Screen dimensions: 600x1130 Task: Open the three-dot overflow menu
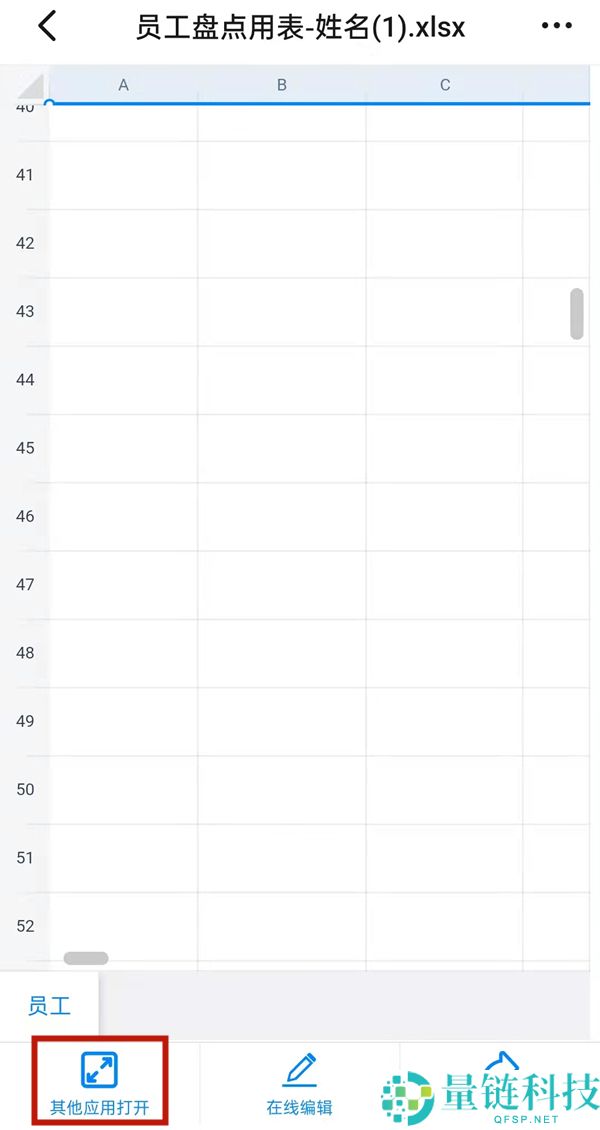tap(556, 27)
